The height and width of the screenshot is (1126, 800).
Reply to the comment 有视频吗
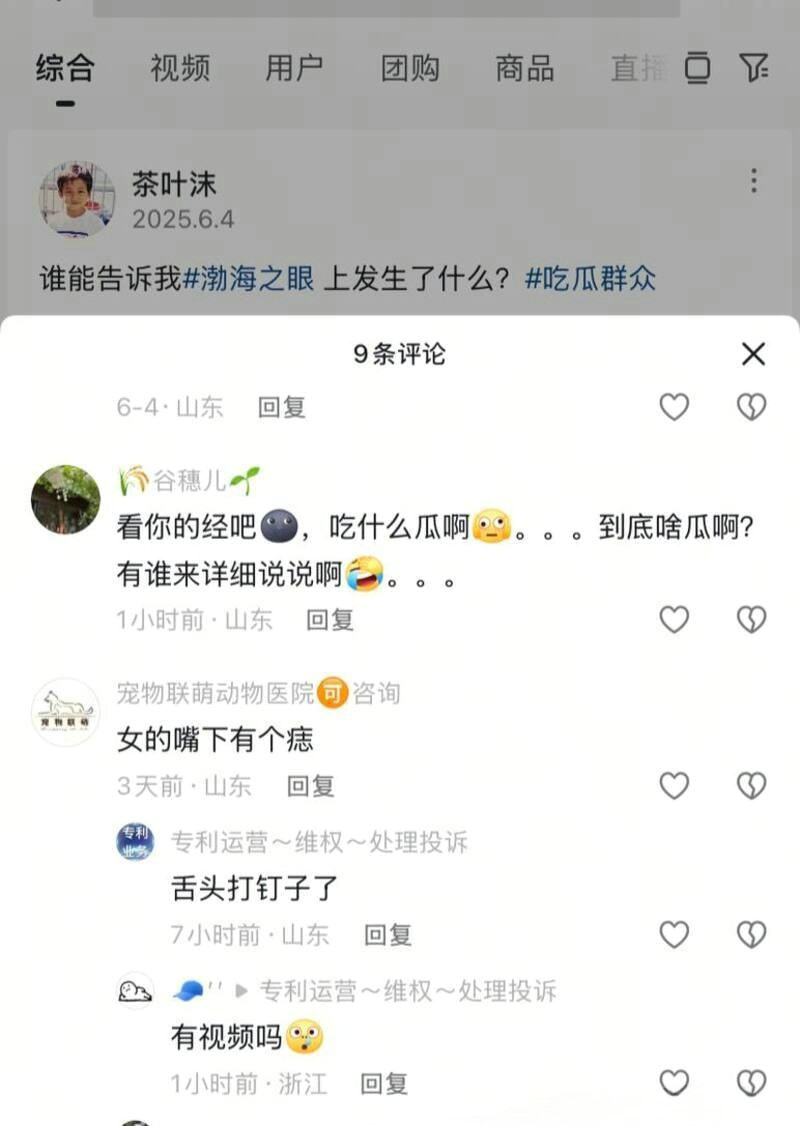click(x=384, y=1083)
